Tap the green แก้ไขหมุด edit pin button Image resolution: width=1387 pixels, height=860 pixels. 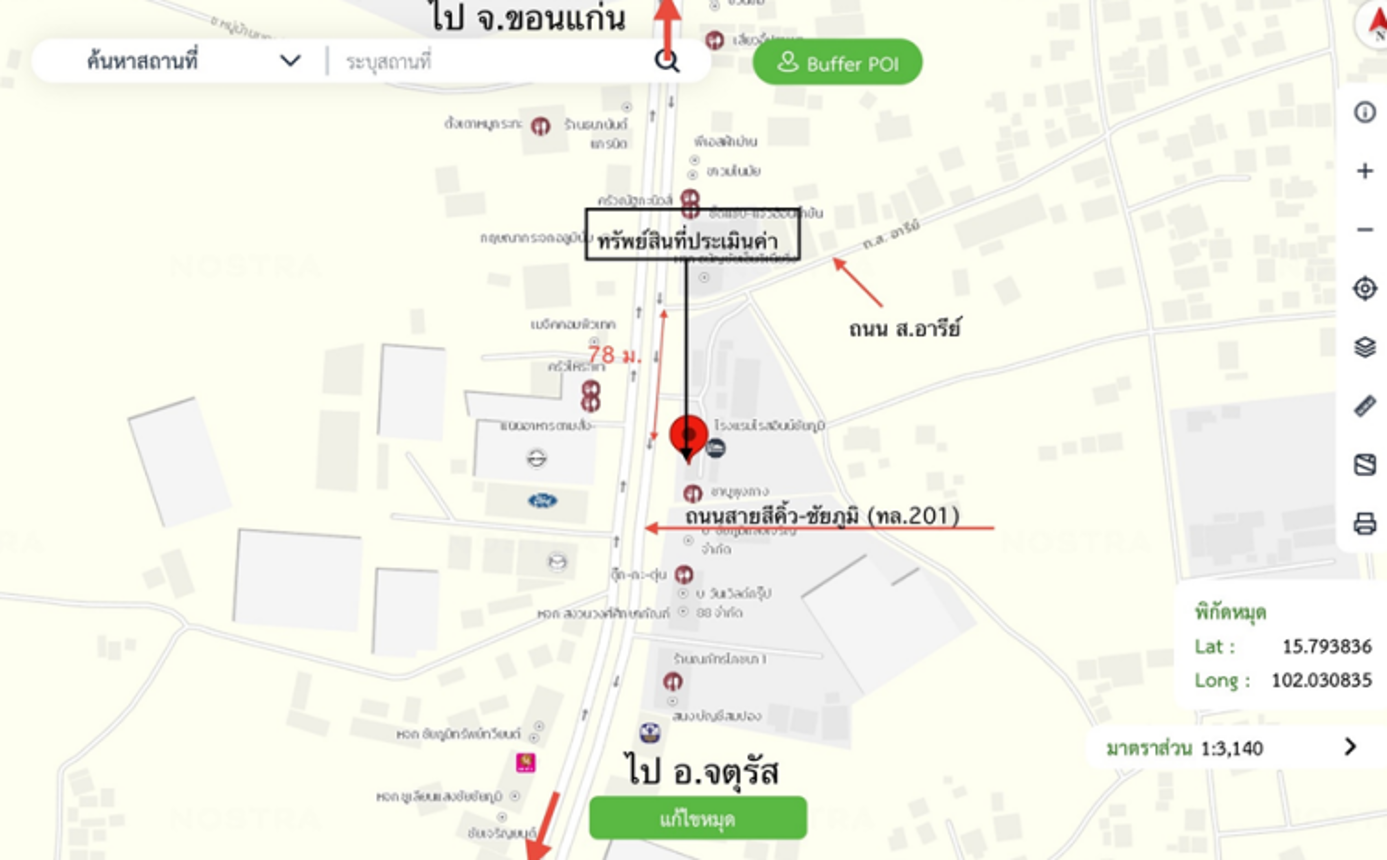point(698,819)
